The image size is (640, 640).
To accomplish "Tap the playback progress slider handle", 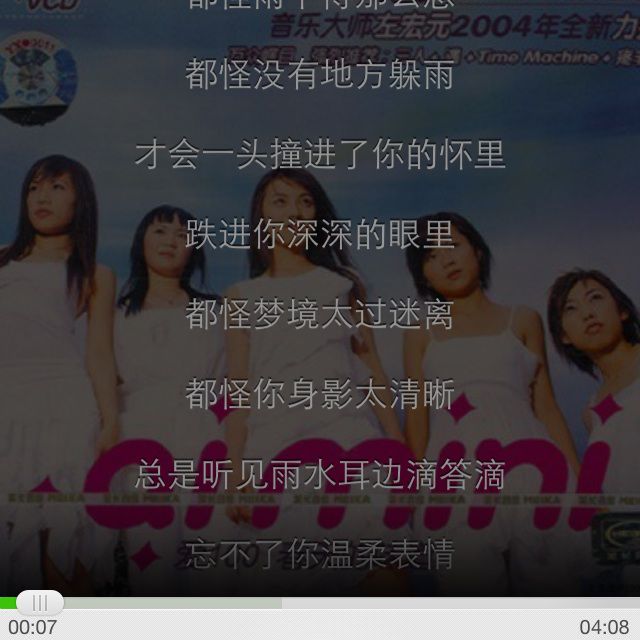I will 39,603.
